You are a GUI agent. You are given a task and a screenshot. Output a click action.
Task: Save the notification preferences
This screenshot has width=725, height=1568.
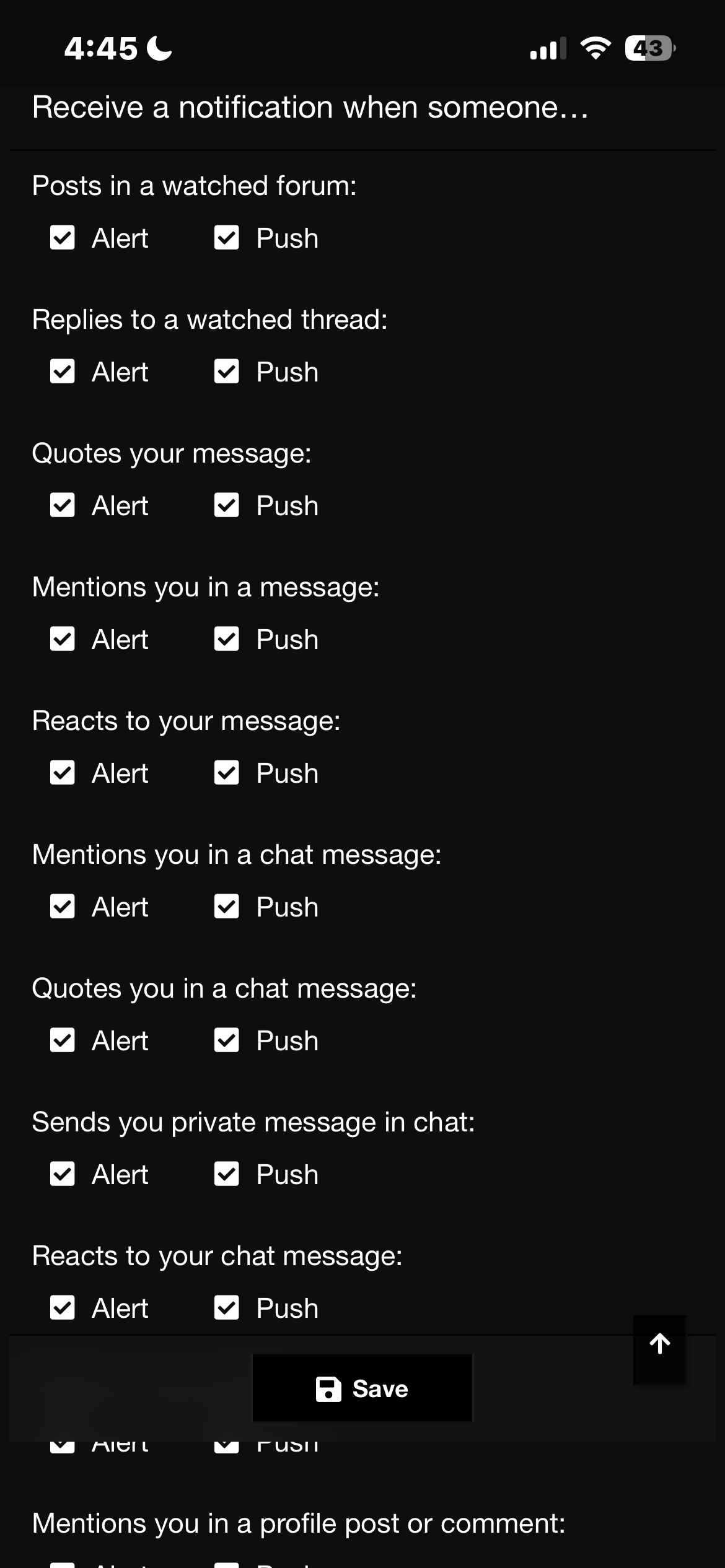click(x=362, y=1388)
